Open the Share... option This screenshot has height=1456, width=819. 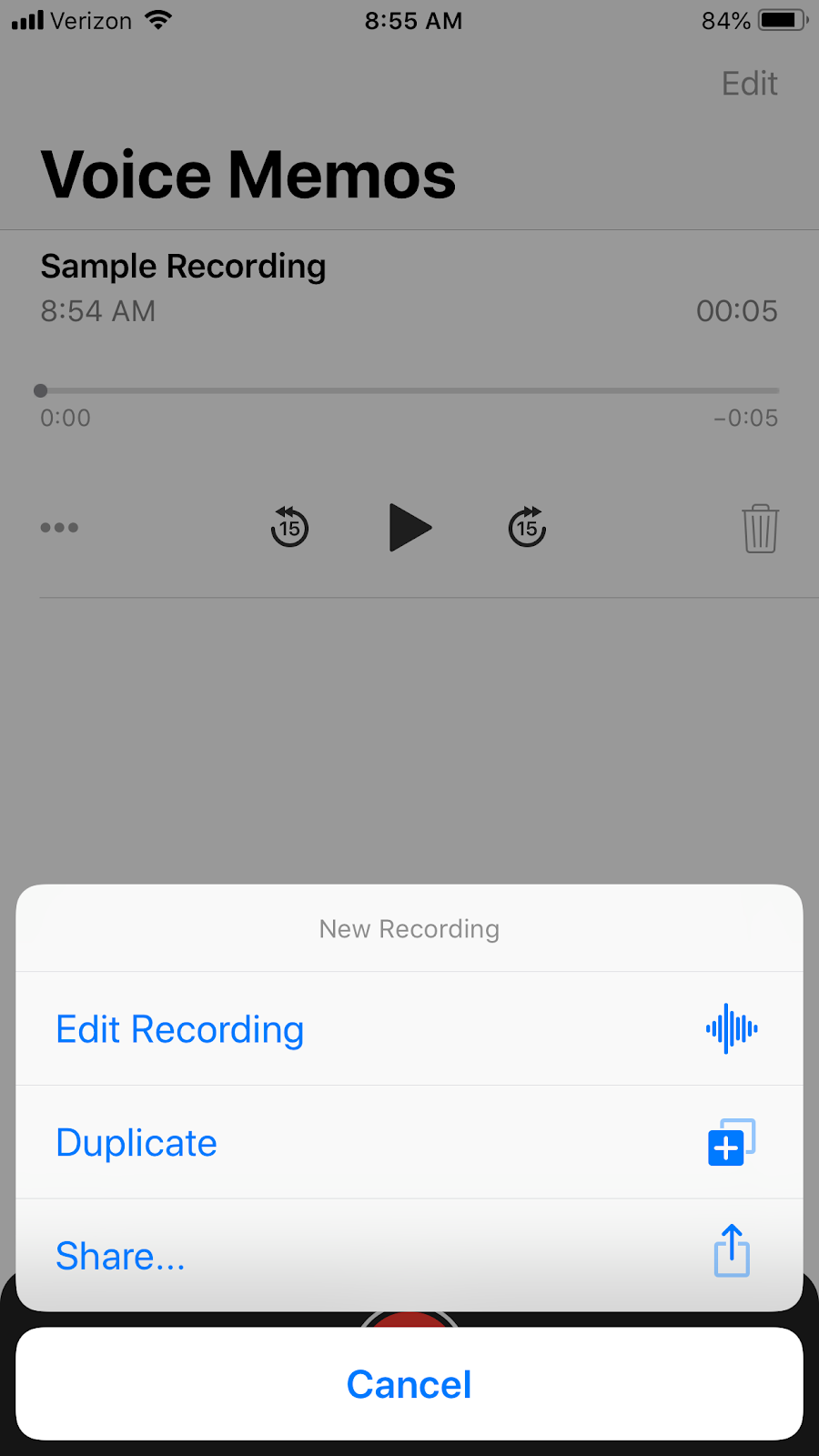(409, 1256)
